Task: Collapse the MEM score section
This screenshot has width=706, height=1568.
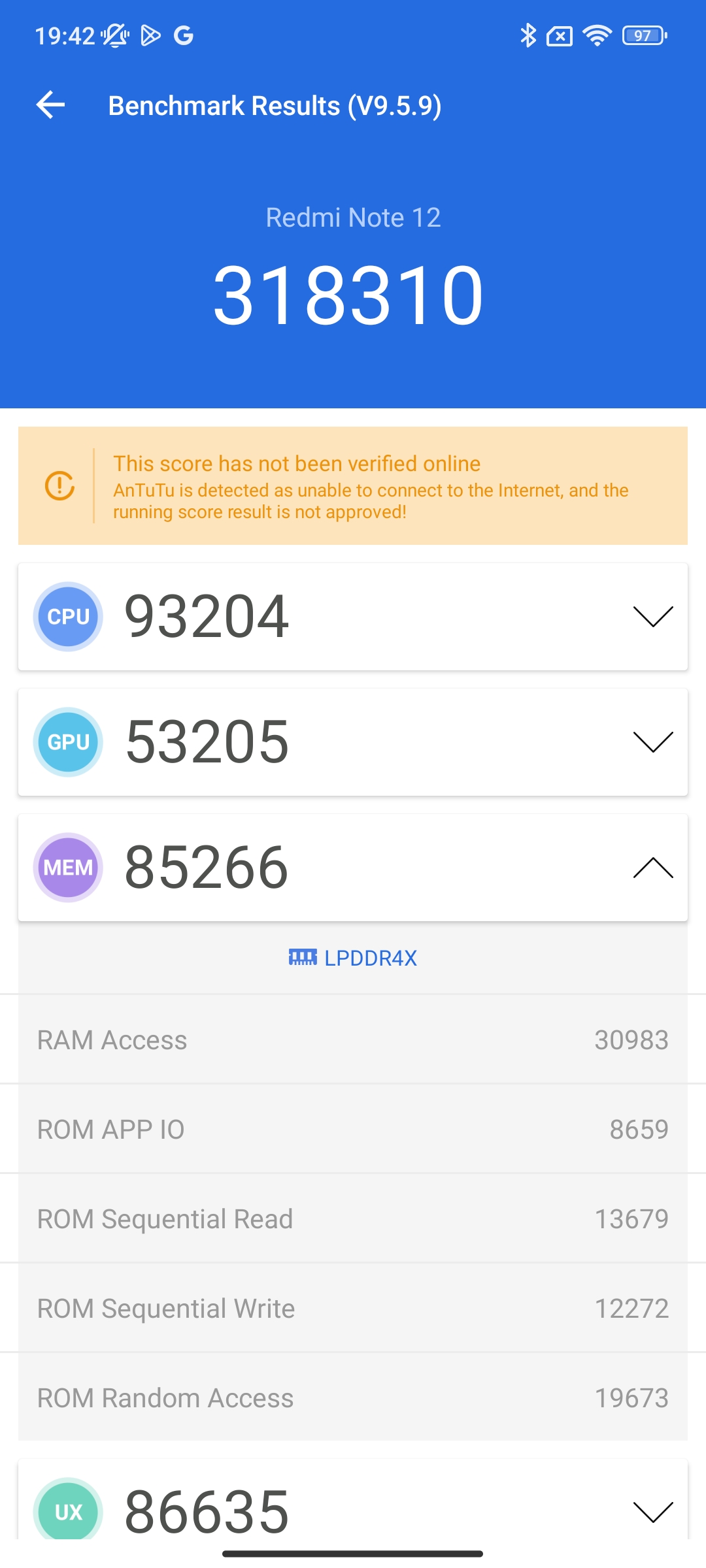Action: pyautogui.click(x=653, y=868)
